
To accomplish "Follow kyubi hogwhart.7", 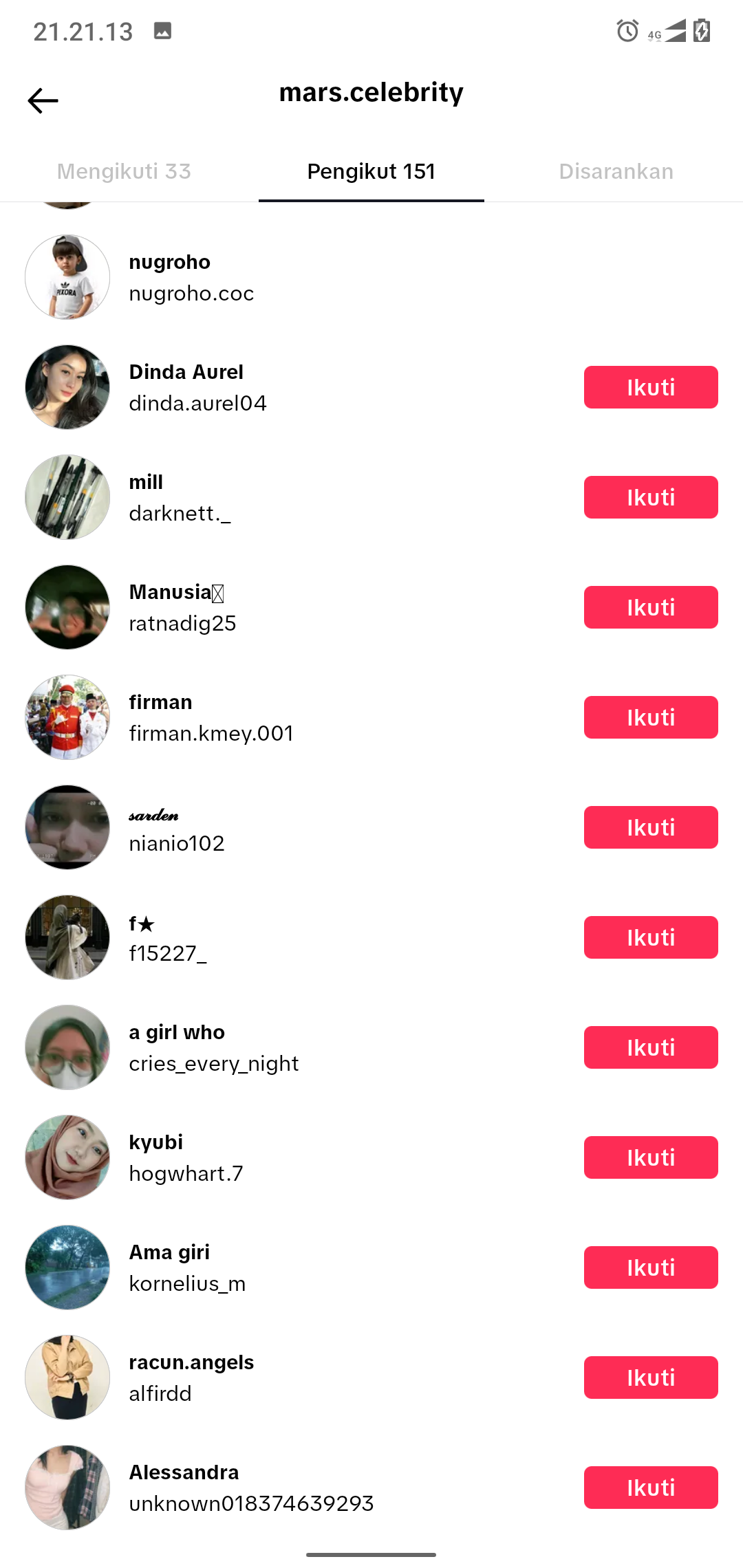I will (x=650, y=1157).
